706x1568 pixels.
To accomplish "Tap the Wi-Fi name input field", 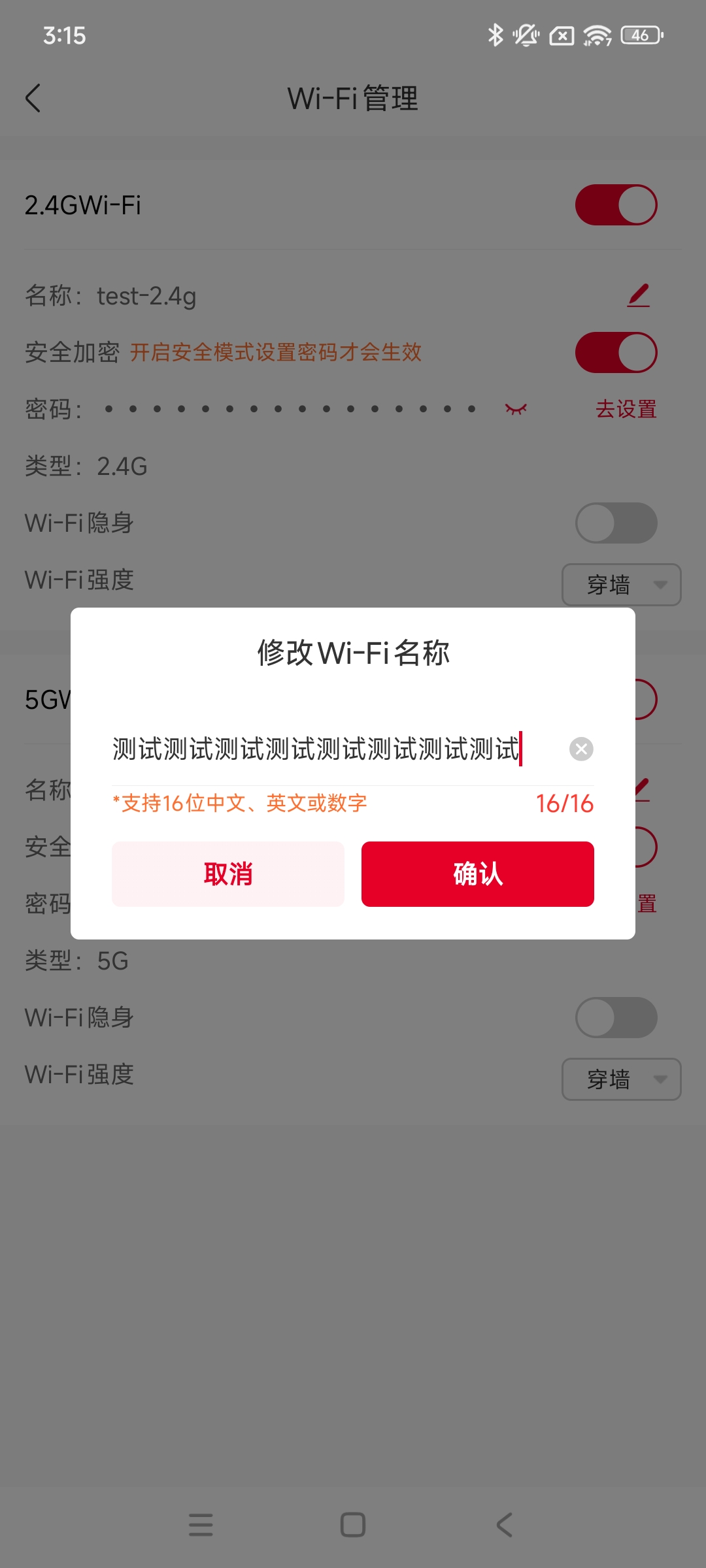I will (x=333, y=749).
